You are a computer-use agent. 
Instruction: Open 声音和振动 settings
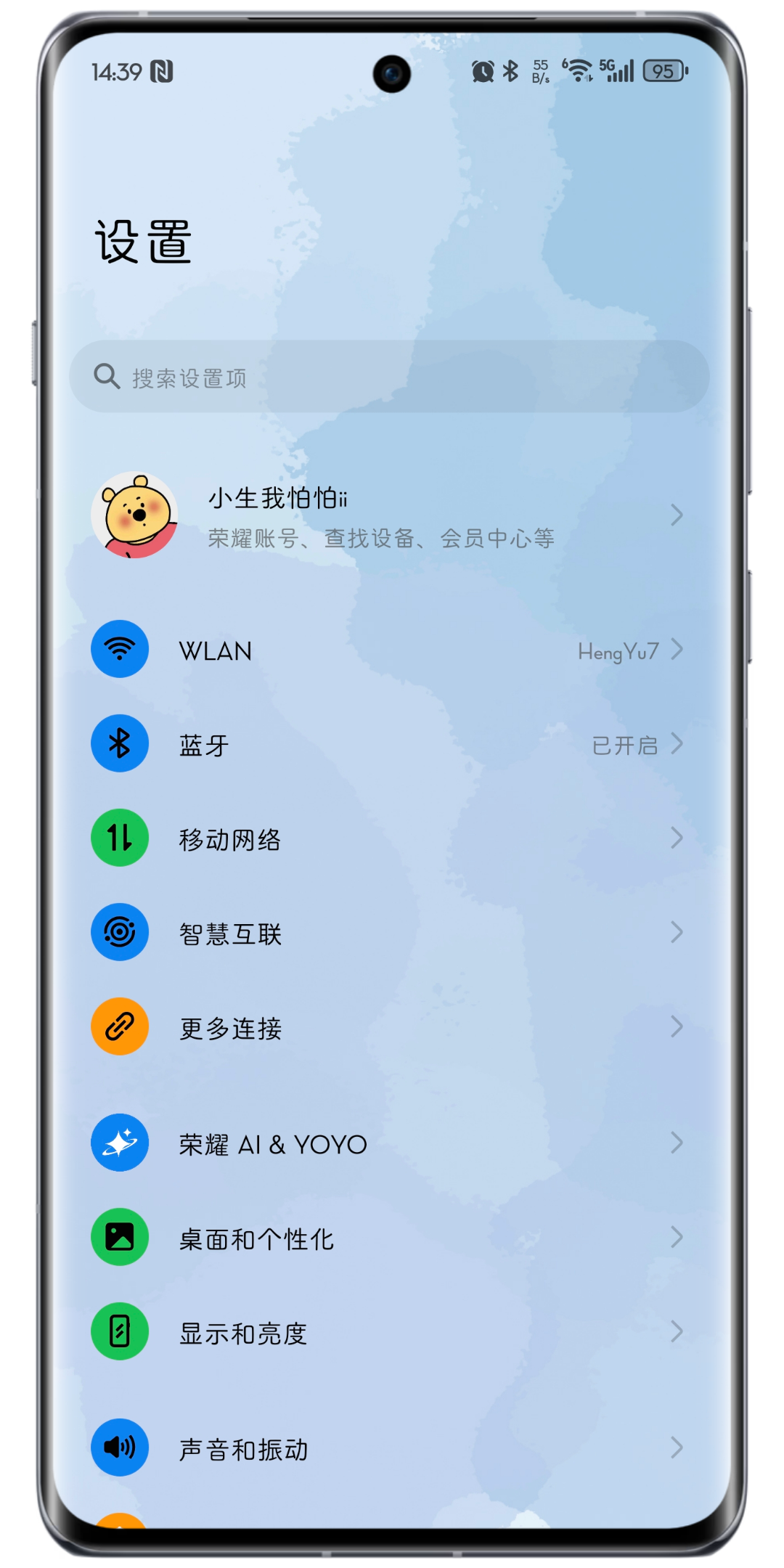coord(385,1448)
